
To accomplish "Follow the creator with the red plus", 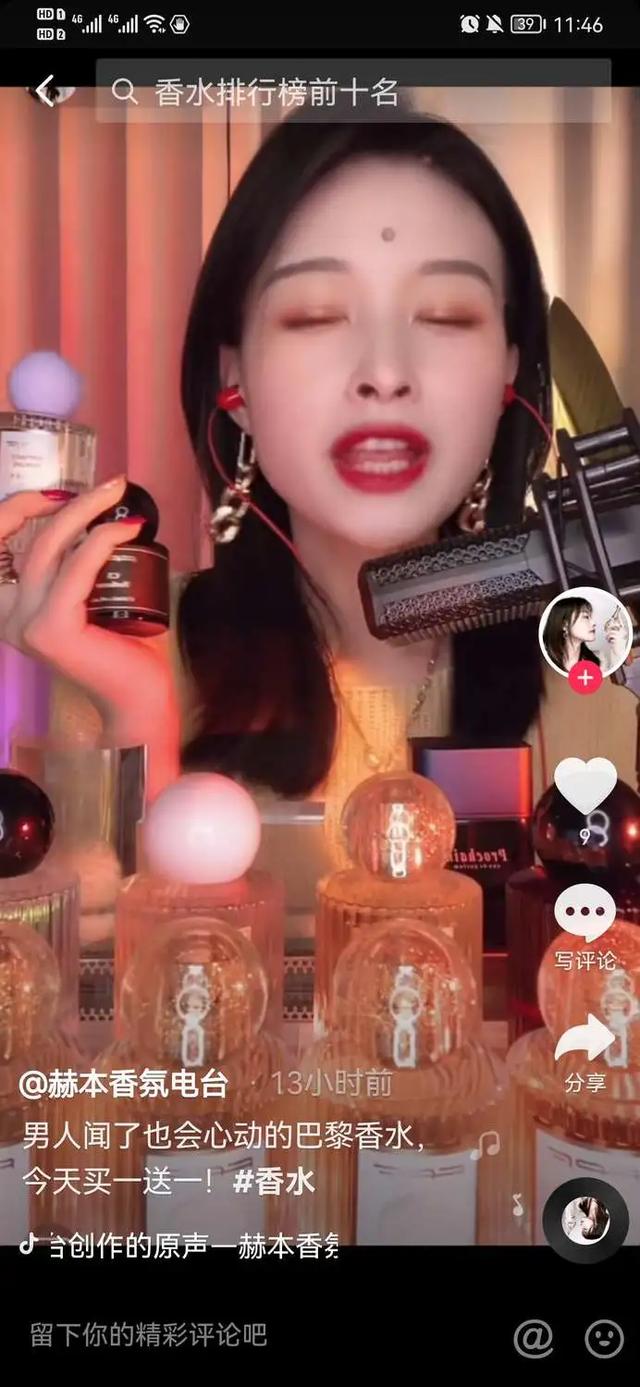I will coord(585,678).
